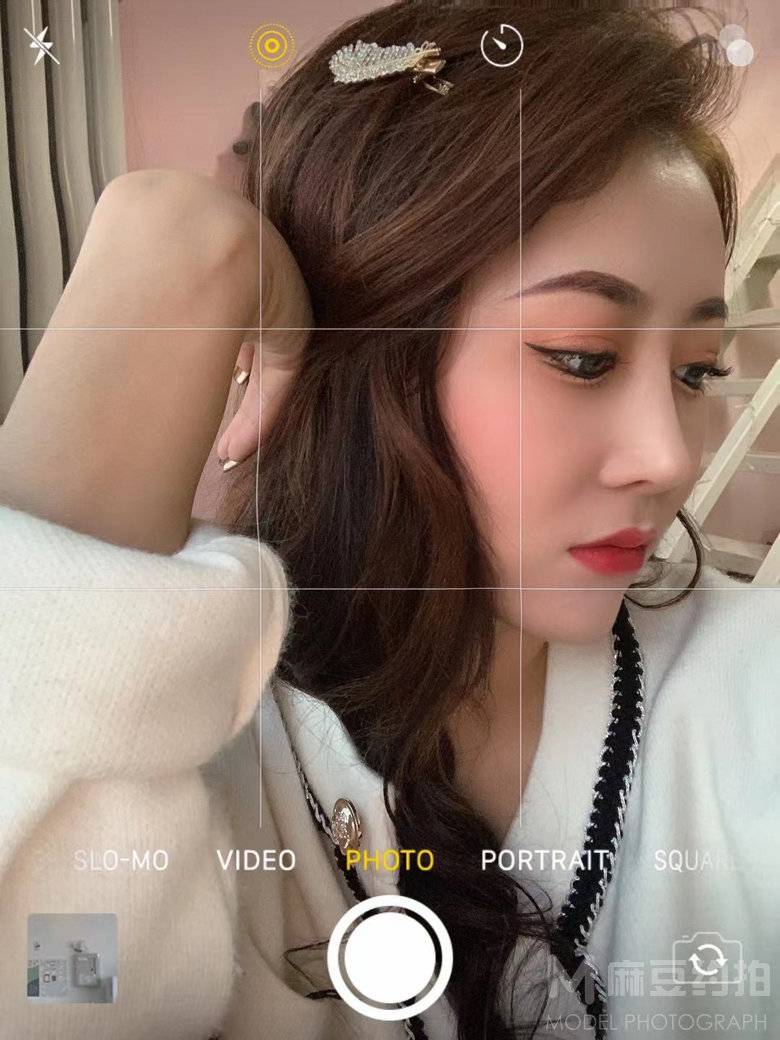
Task: Turn off Live Photo mode
Action: coord(271,46)
